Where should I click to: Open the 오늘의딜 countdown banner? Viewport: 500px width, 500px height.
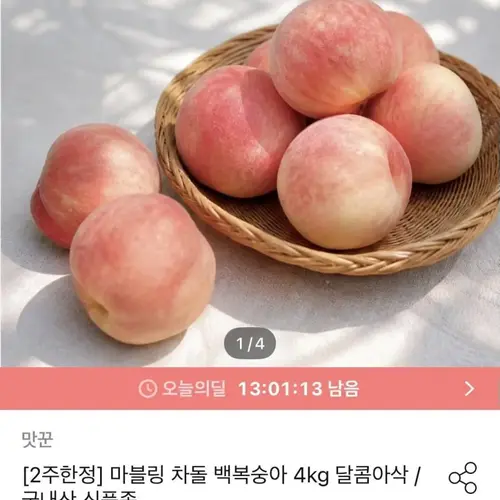[x=250, y=389]
